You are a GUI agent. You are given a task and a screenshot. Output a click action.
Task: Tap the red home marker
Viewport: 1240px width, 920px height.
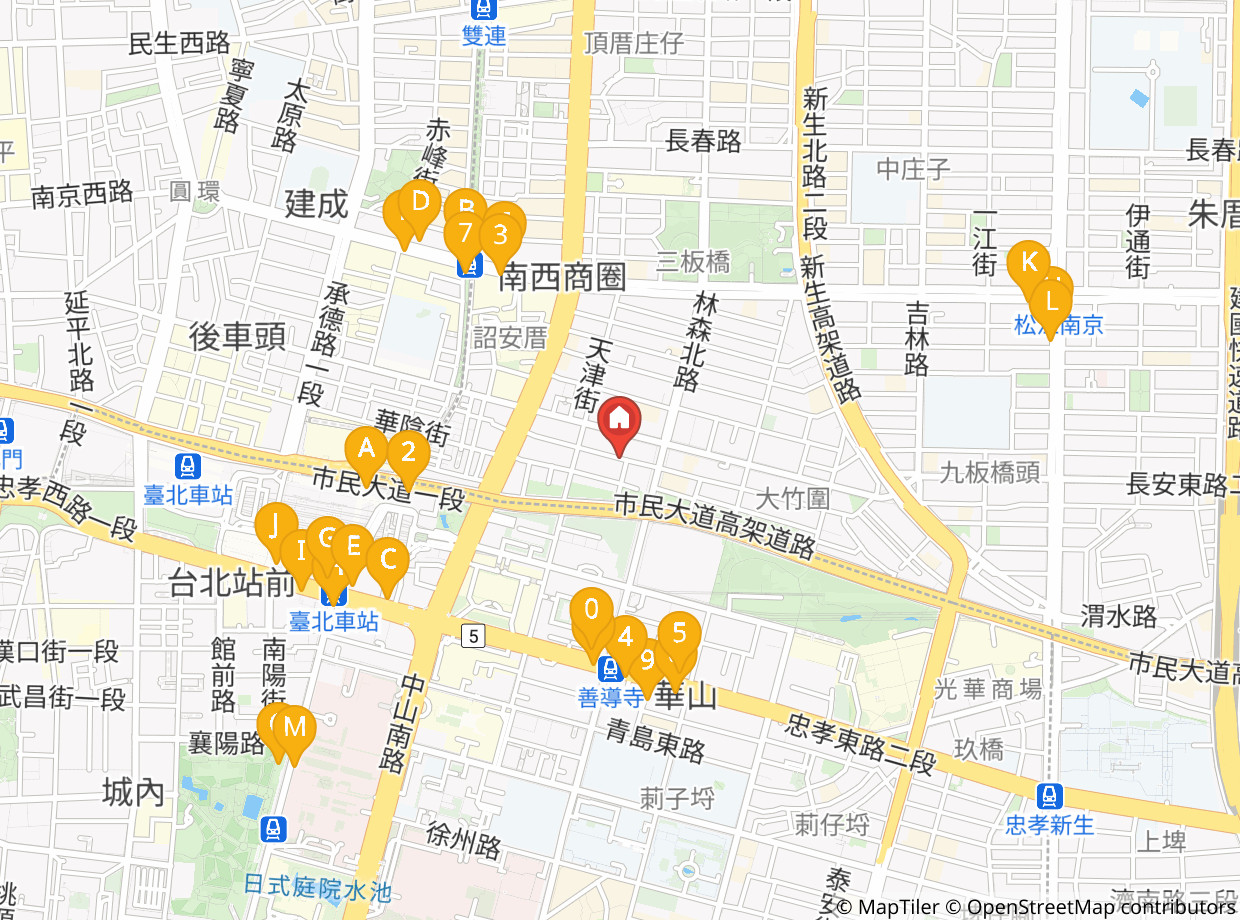point(619,425)
